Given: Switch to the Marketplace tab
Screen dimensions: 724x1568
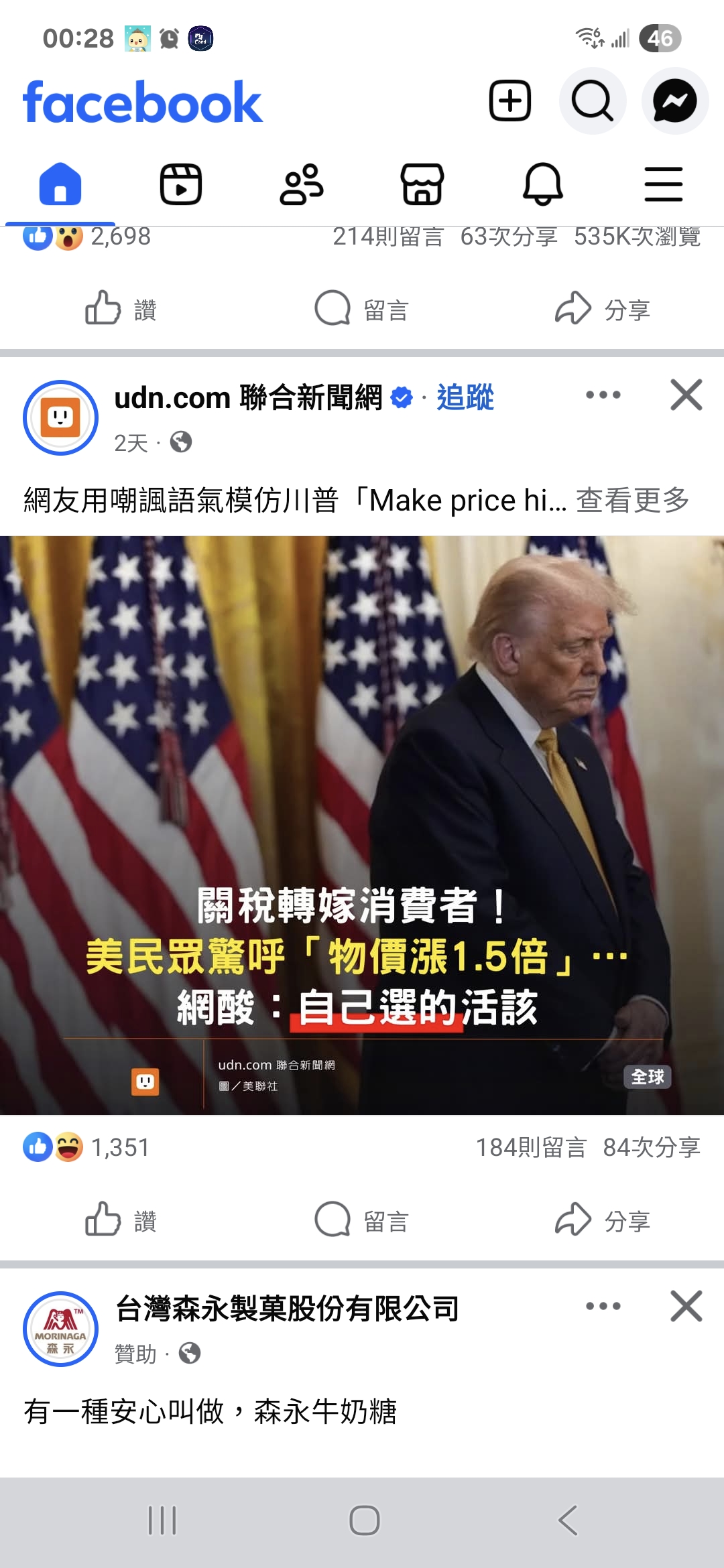Looking at the screenshot, I should (x=422, y=184).
